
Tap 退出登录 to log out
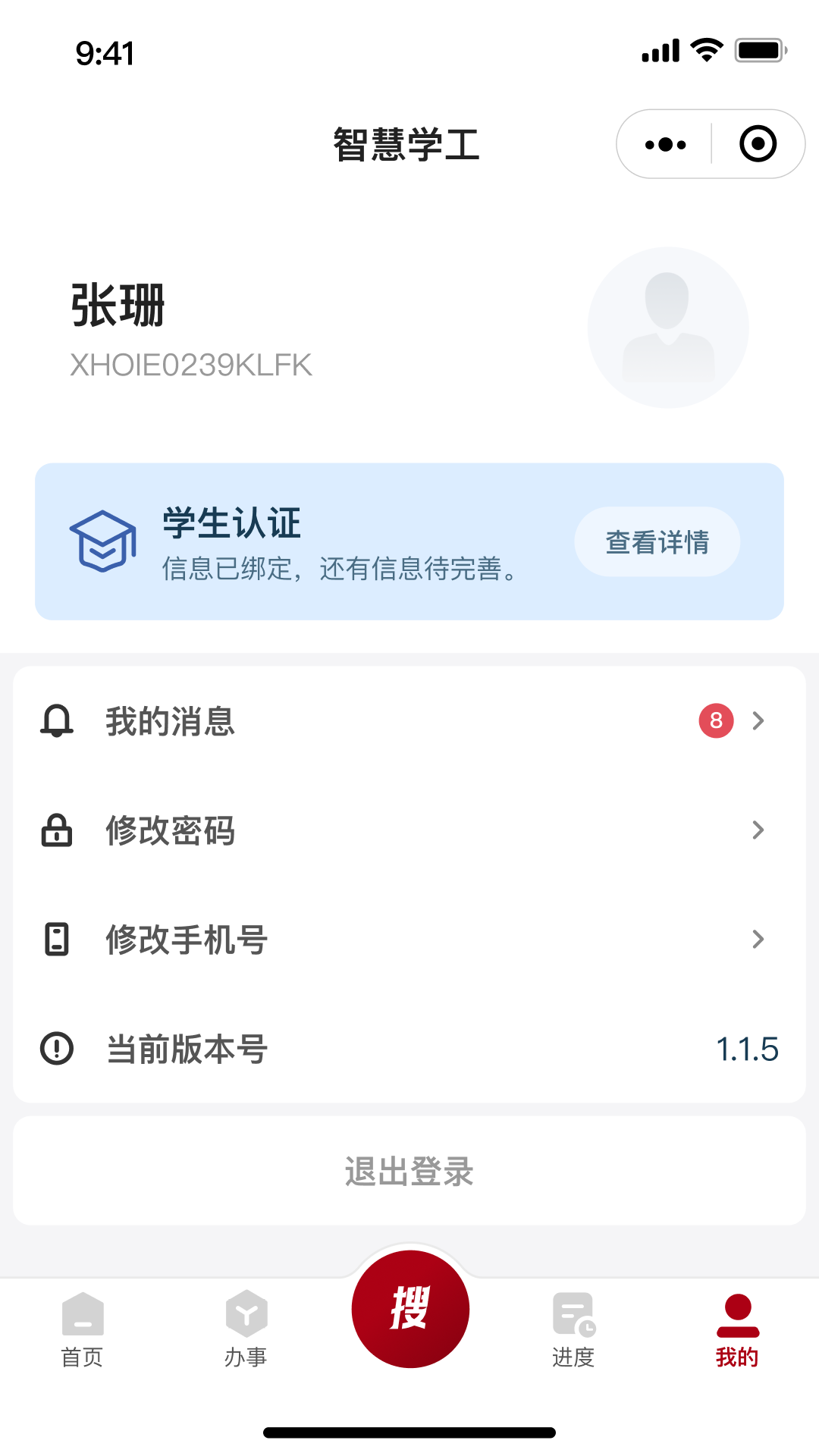coord(409,1172)
